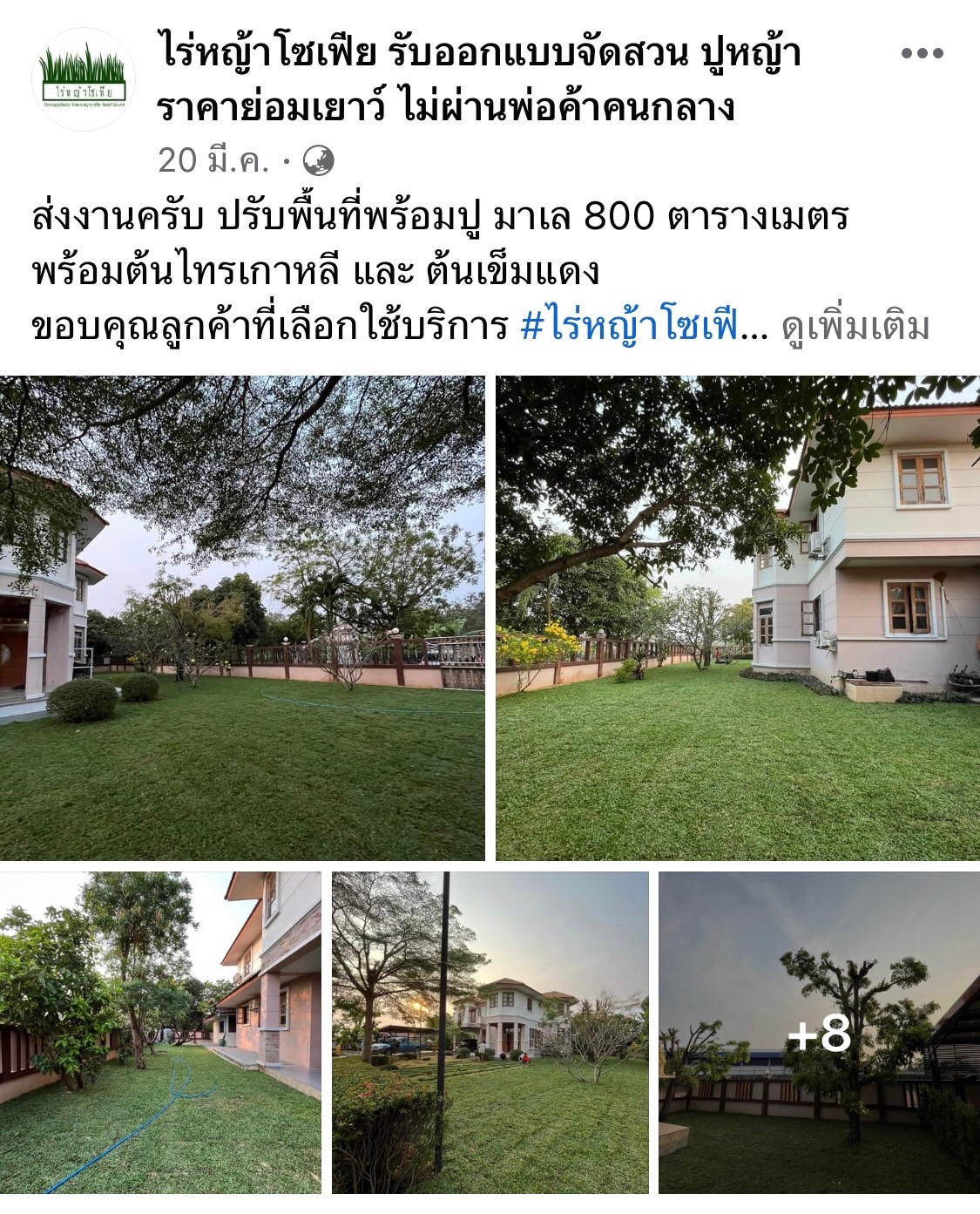
Task: Open the ไร่หญ้าโซเฟีย page profile picture
Action: tap(83, 80)
